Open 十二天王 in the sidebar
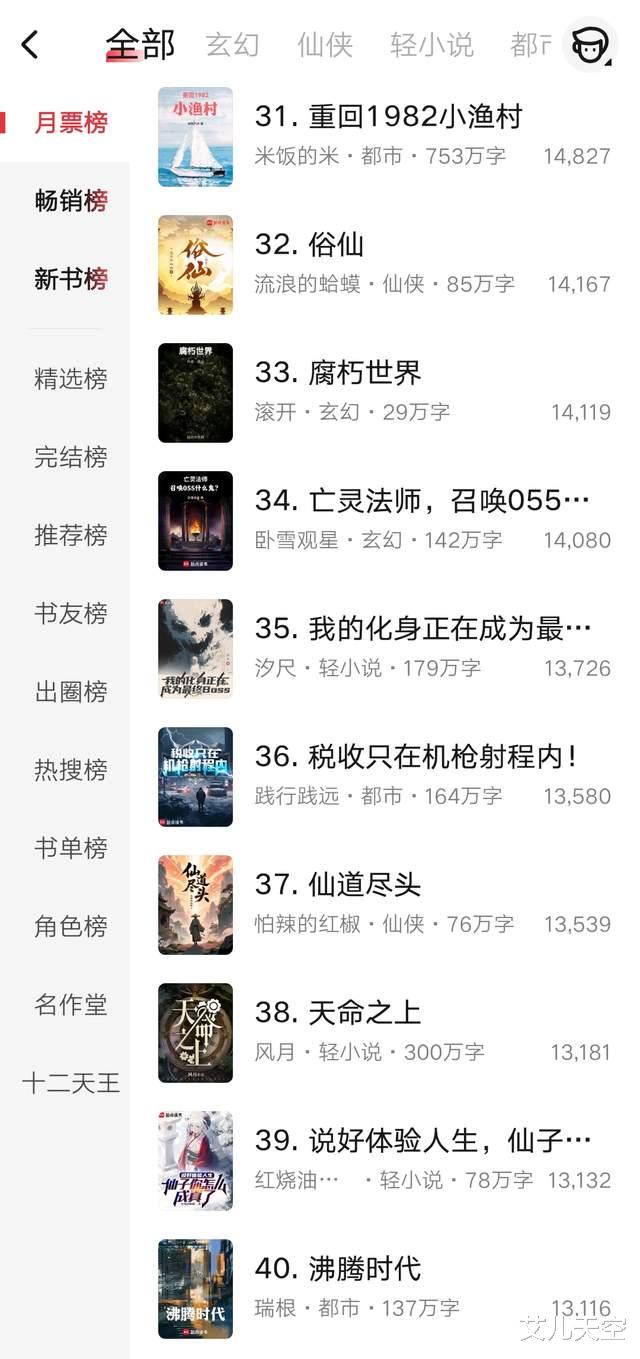 tap(71, 1083)
